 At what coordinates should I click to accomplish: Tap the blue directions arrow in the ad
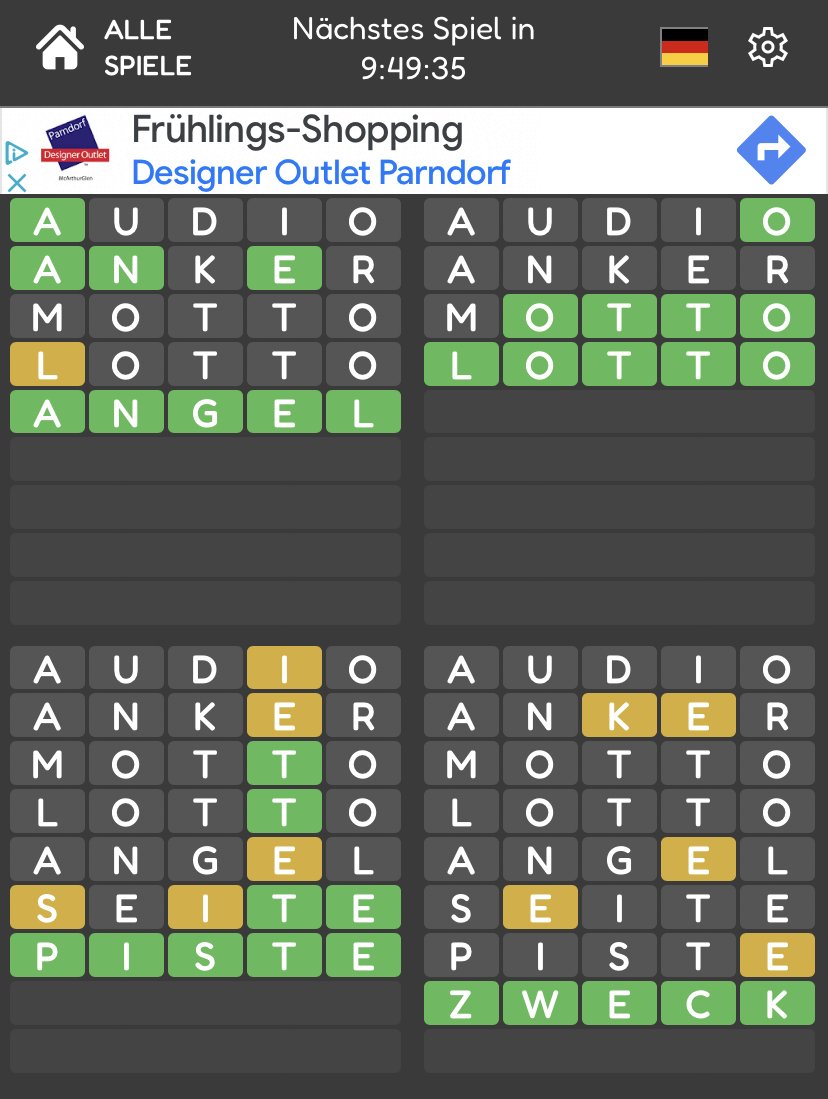(x=771, y=151)
